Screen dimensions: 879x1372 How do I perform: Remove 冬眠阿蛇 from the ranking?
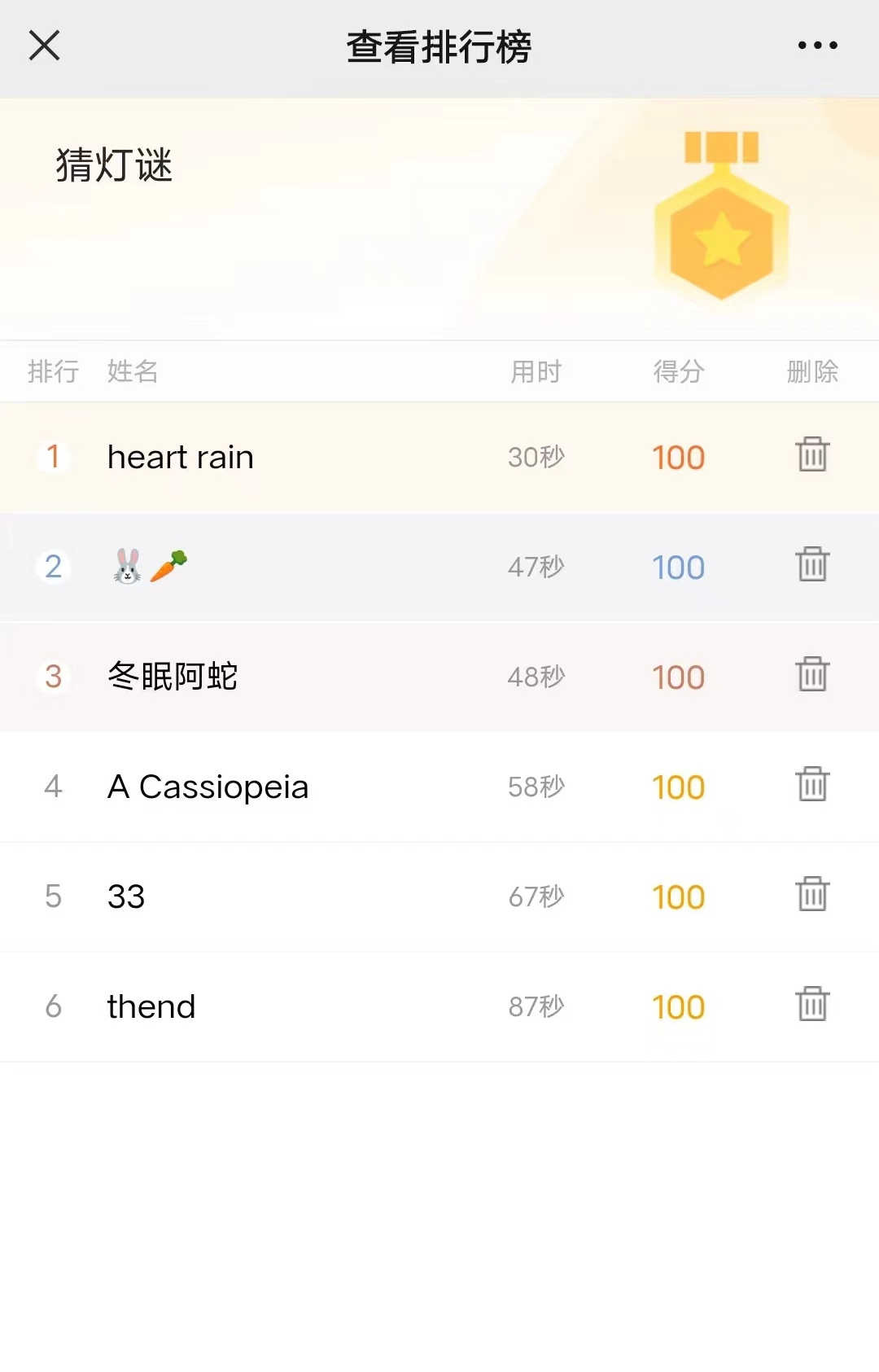click(x=812, y=675)
